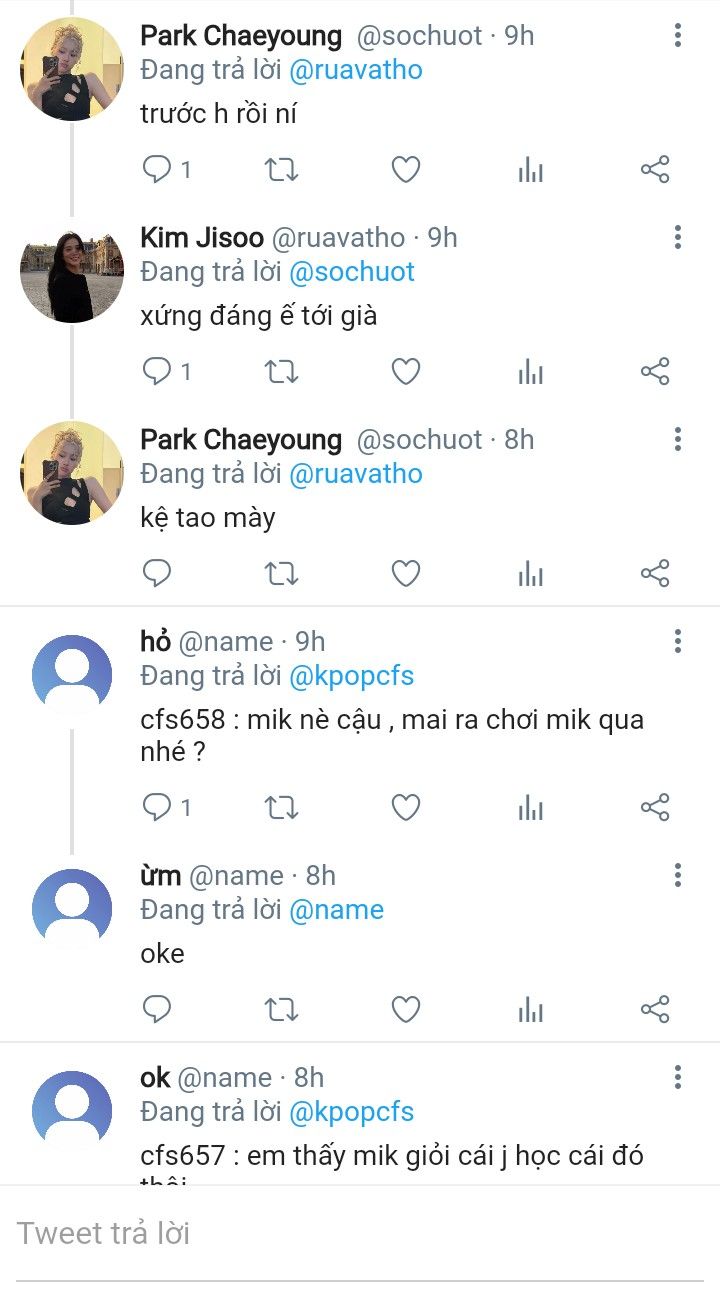This screenshot has height=1289, width=720.
Task: Open the @kpopcfs link in hỏ's reply
Action: click(351, 676)
